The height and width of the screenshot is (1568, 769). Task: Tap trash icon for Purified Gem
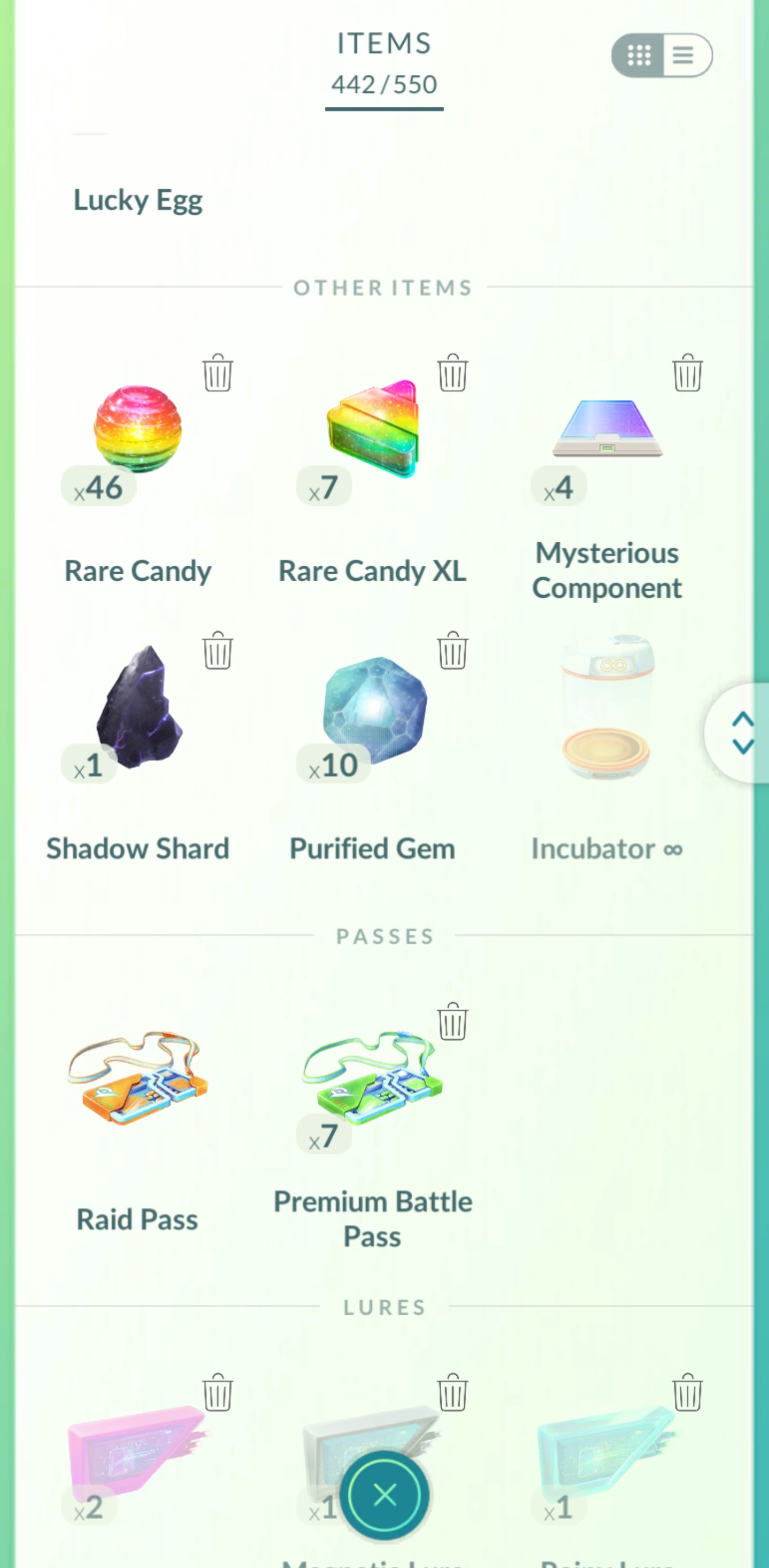(453, 651)
